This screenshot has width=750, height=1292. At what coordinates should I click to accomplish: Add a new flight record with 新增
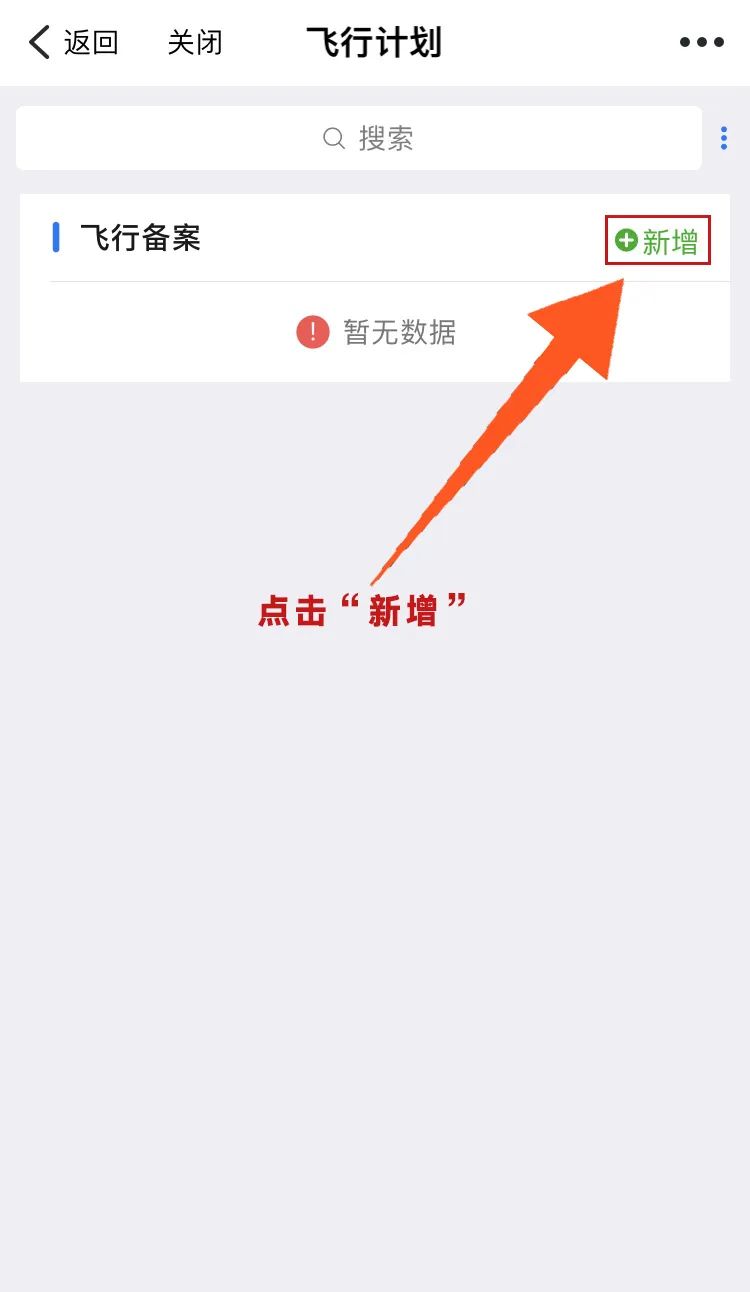[657, 241]
